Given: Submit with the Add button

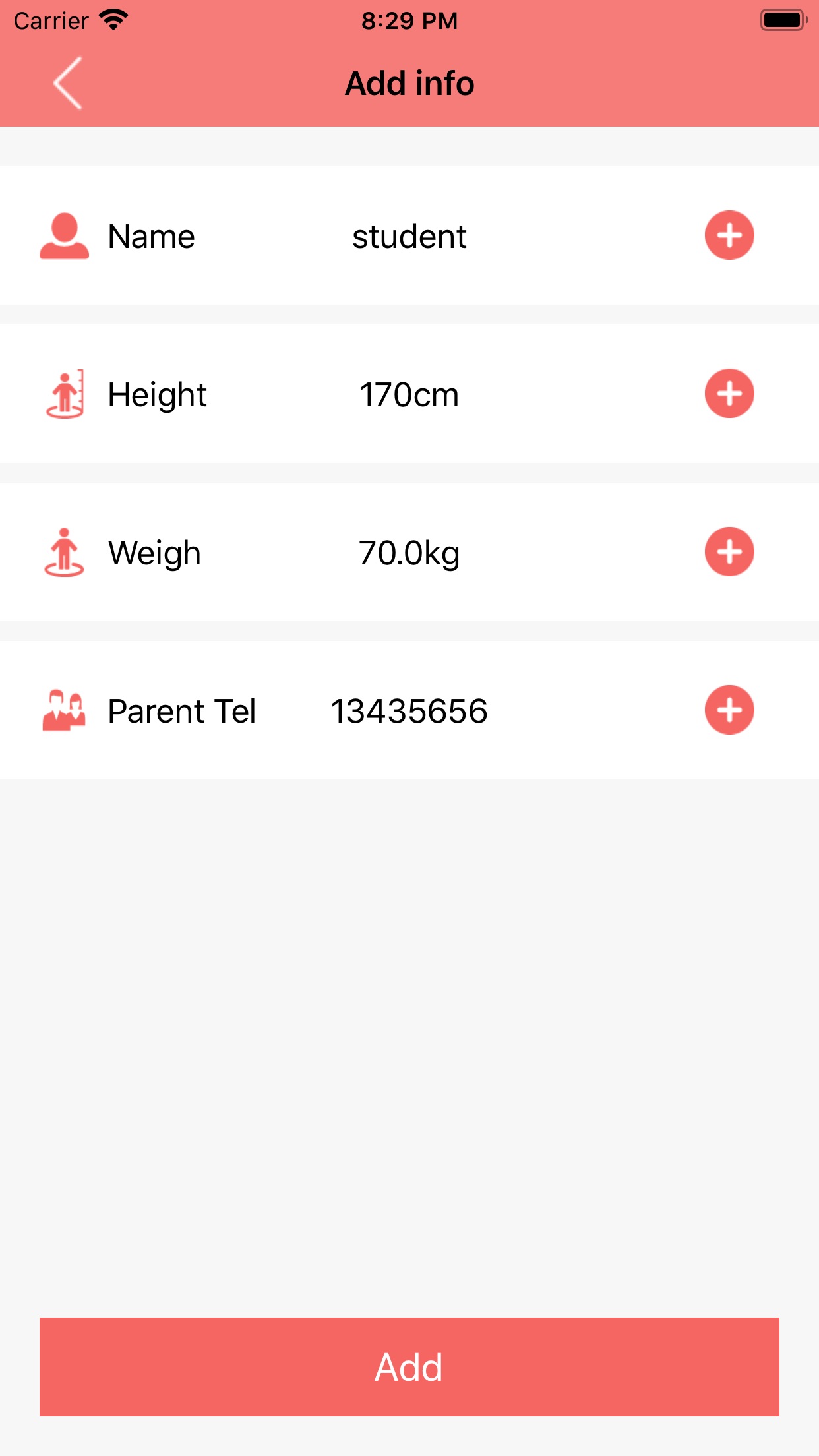Looking at the screenshot, I should [409, 1367].
